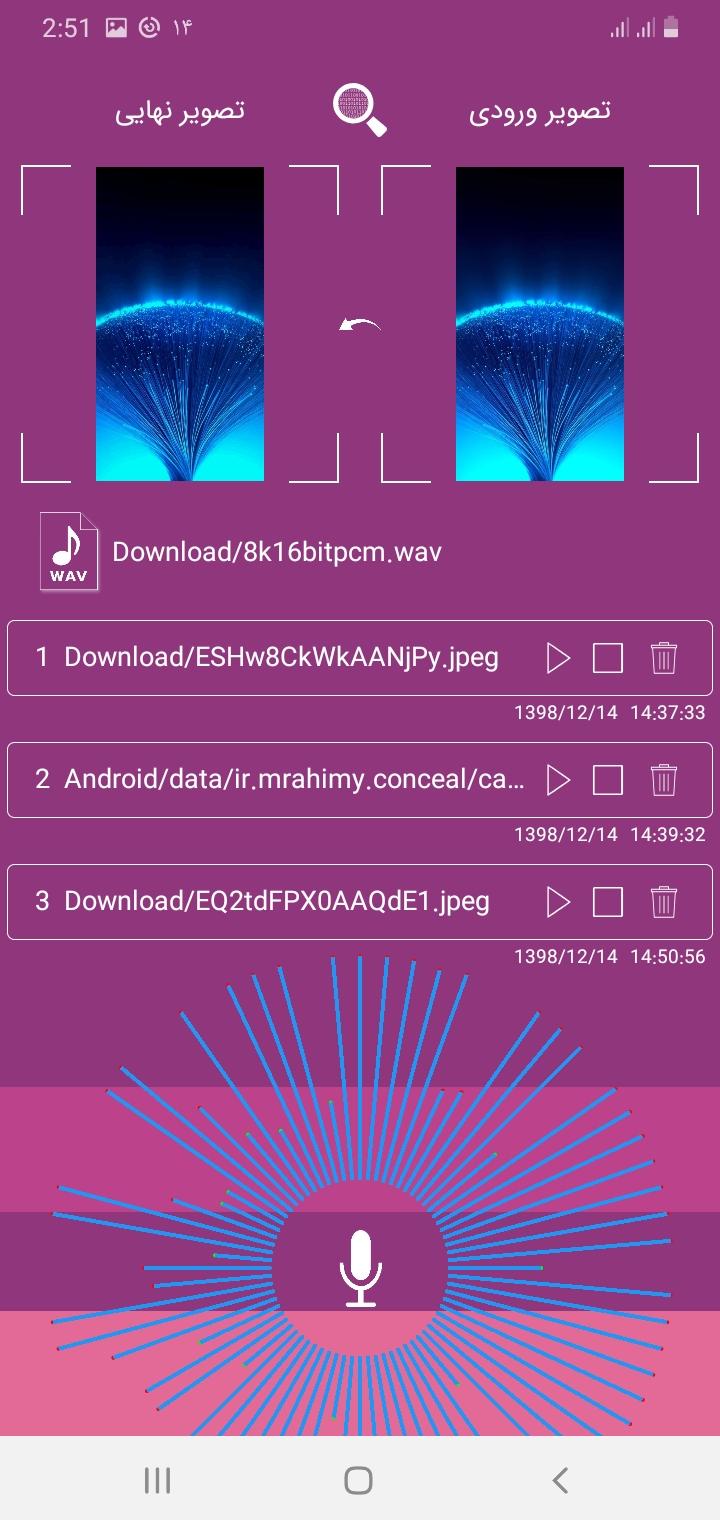Open recent apps from the navigation bar

[x=157, y=1480]
